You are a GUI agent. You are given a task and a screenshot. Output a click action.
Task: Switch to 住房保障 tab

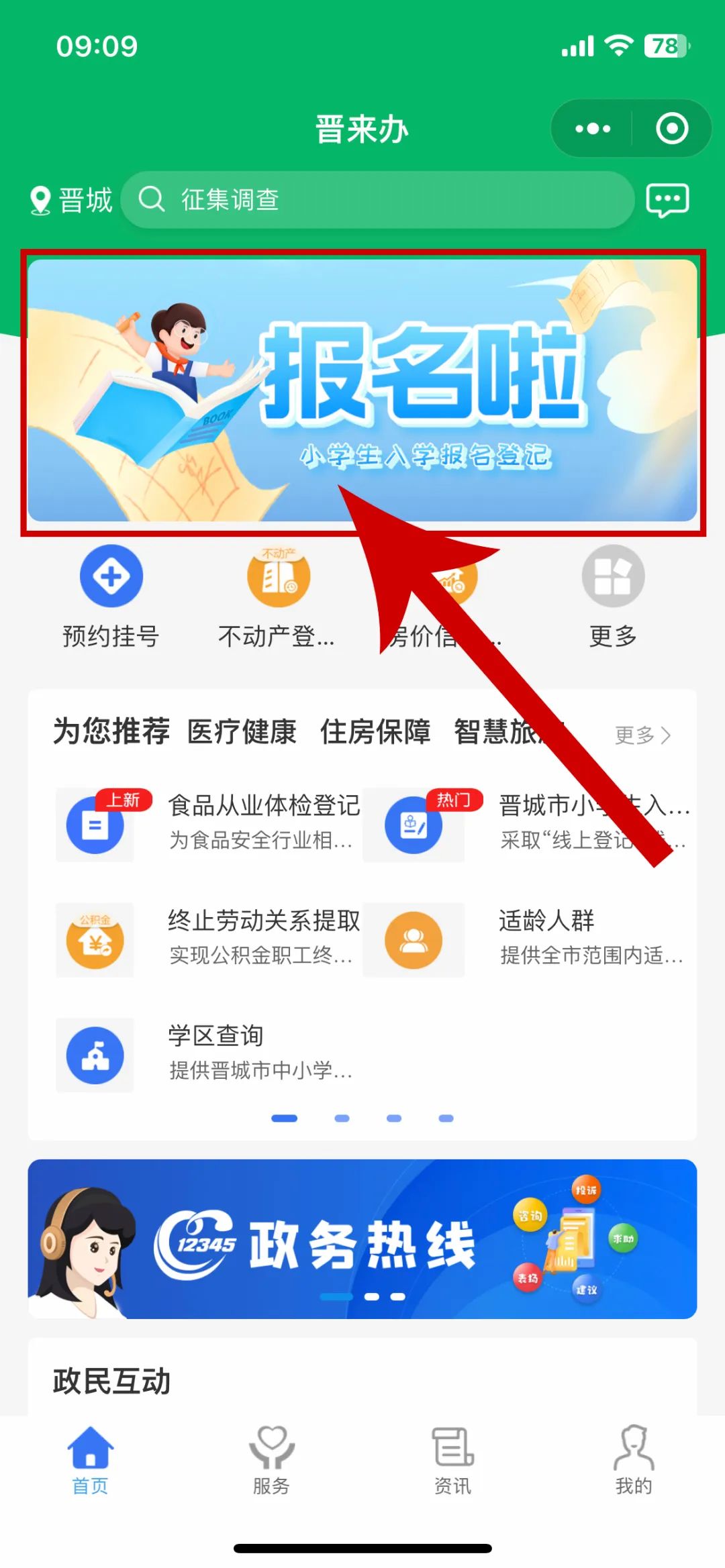click(375, 731)
